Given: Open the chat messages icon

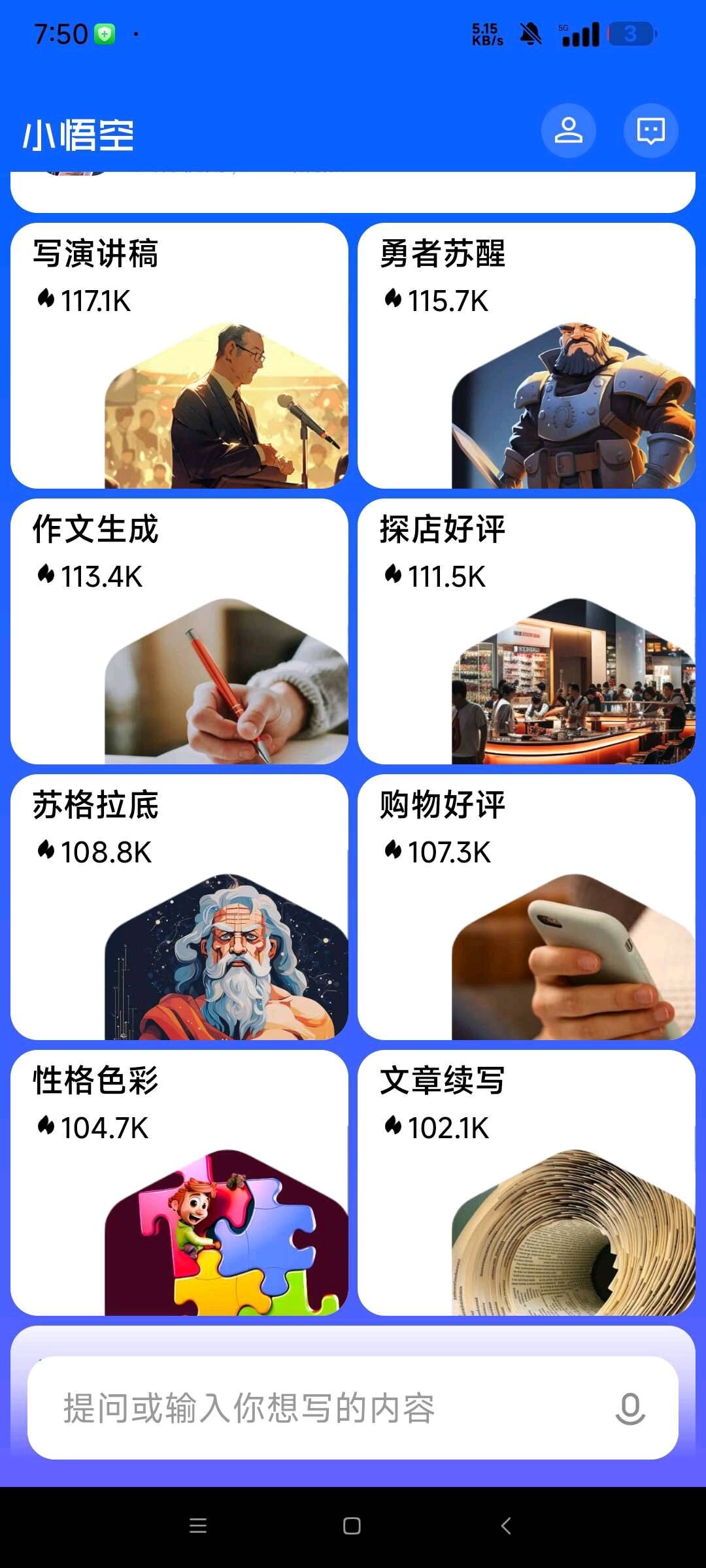Looking at the screenshot, I should [x=650, y=131].
